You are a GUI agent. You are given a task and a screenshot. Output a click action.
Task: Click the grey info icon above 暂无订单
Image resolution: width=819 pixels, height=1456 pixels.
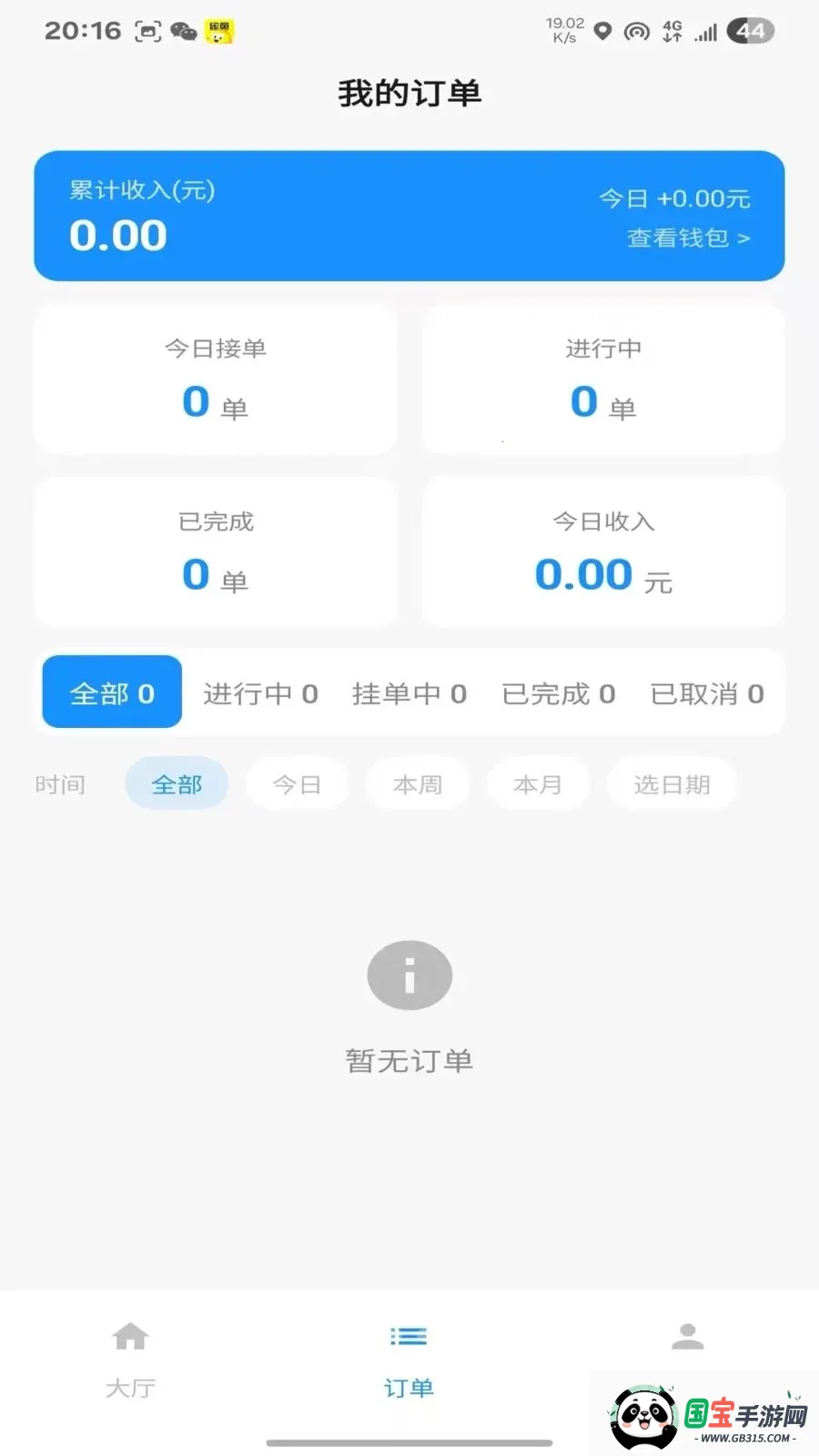409,975
